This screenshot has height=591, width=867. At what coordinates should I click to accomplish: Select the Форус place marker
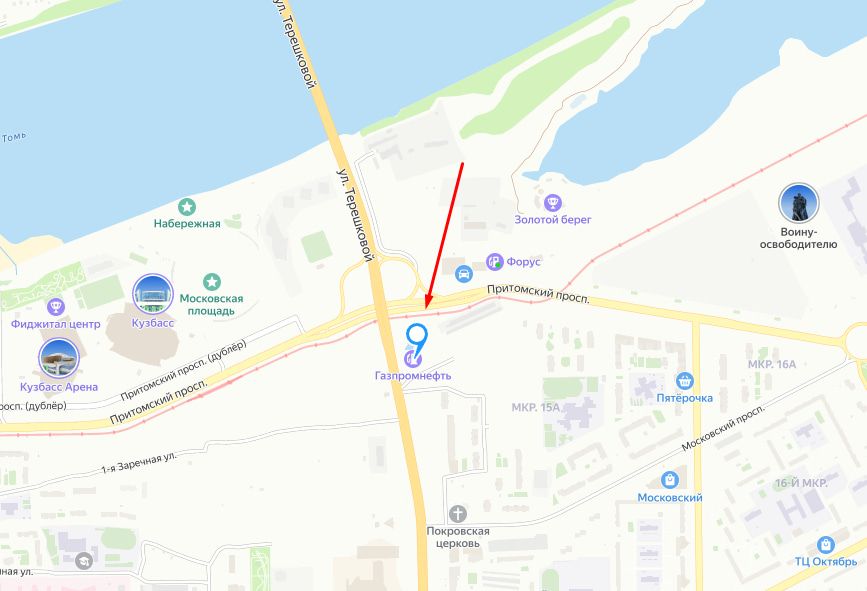click(494, 262)
